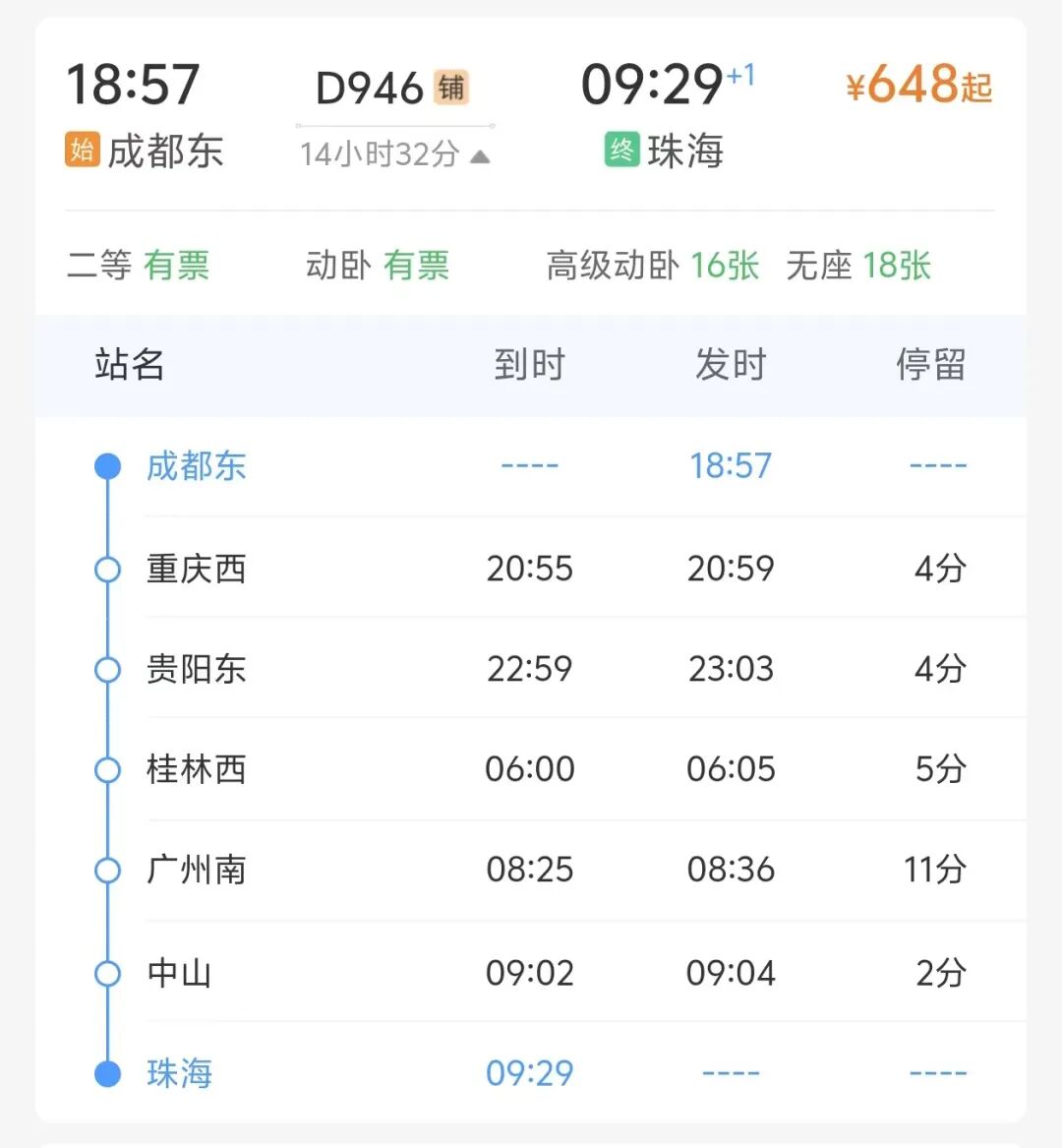Image resolution: width=1062 pixels, height=1148 pixels.
Task: Click the blue 09:29 arrival time of 珠海
Action: [529, 1073]
